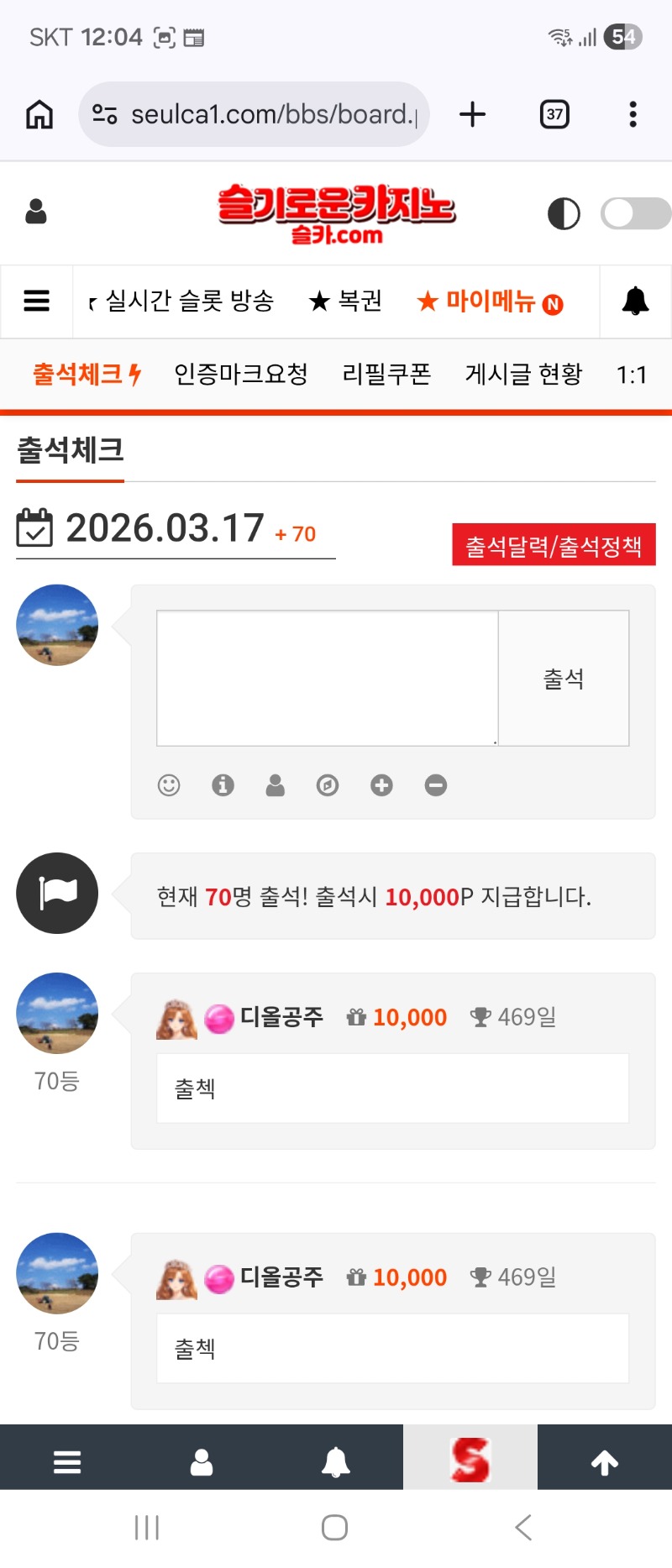Open the top notification bell
This screenshot has height=1568, width=672.
tap(635, 301)
